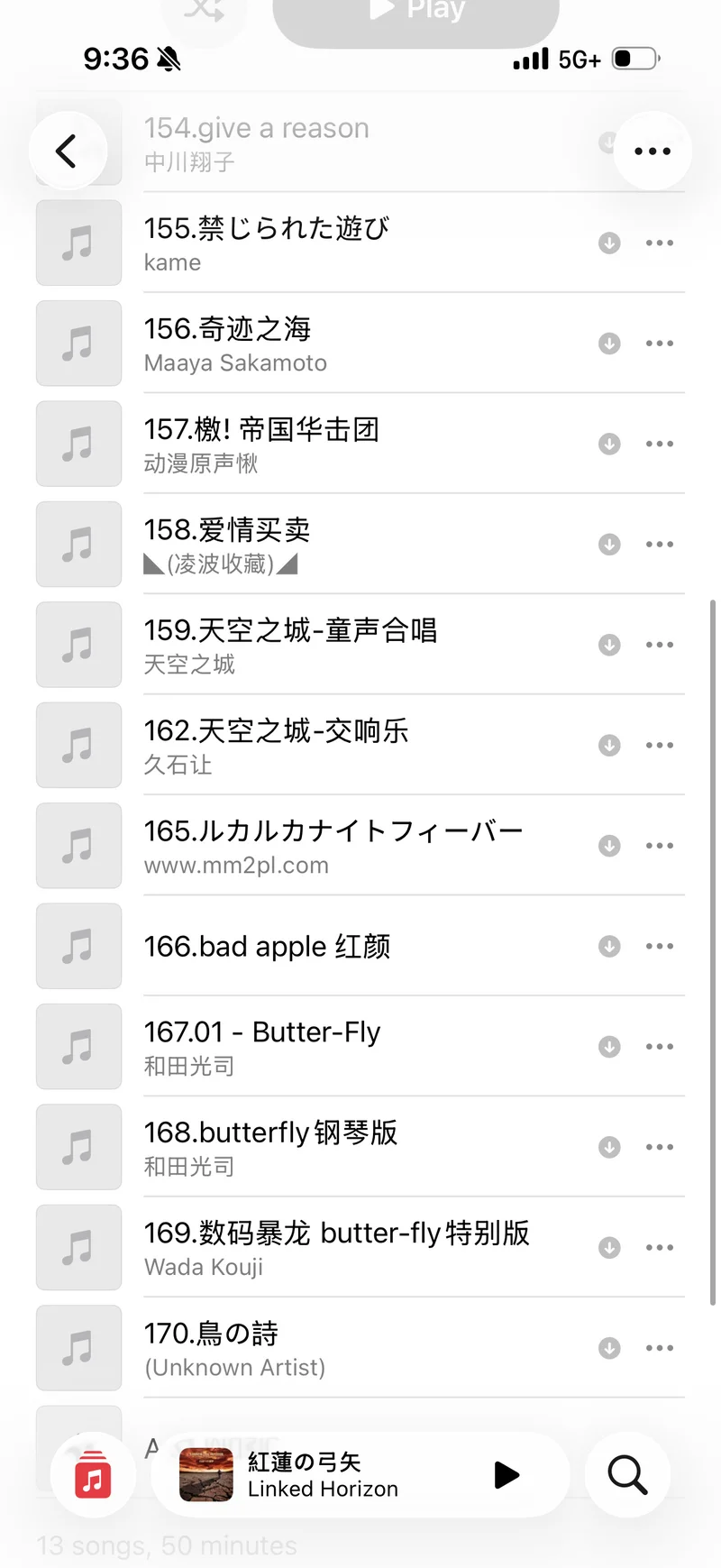Open more options for 168.butterfly钢琴版
Viewport: 721px width, 1568px height.
660,1147
